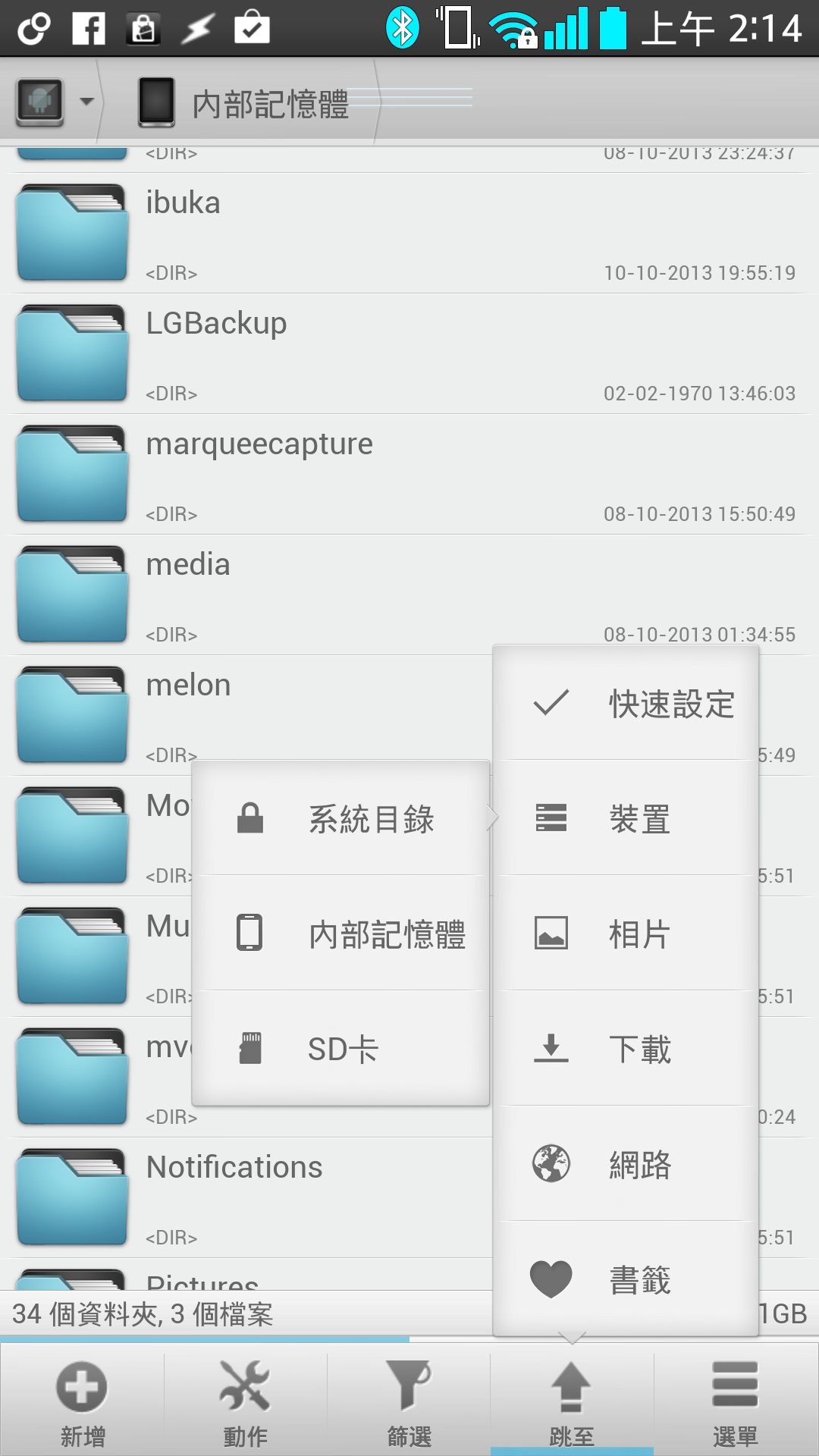Open 網路 option
Viewport: 819px width, 1456px height.
(x=626, y=1165)
